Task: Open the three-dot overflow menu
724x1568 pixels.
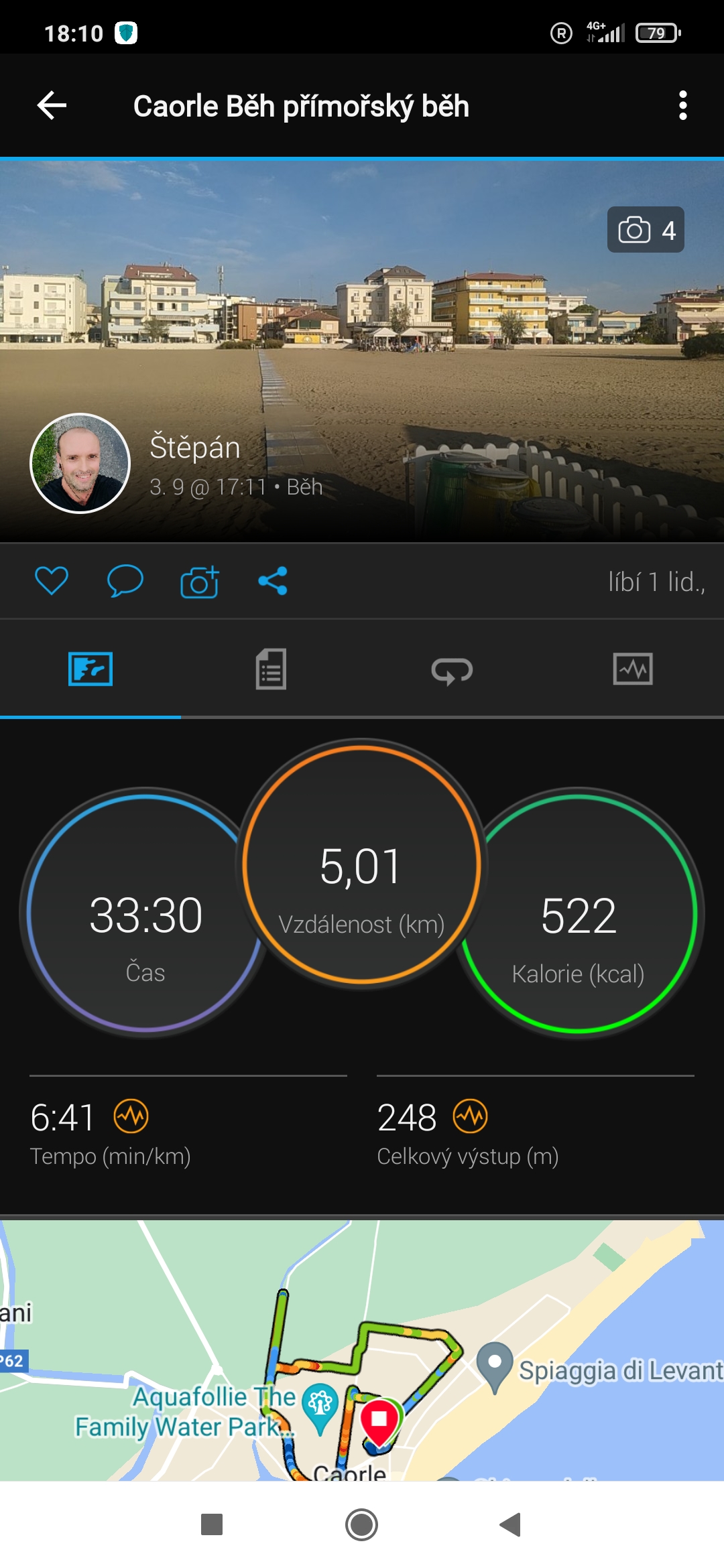Action: coord(682,106)
